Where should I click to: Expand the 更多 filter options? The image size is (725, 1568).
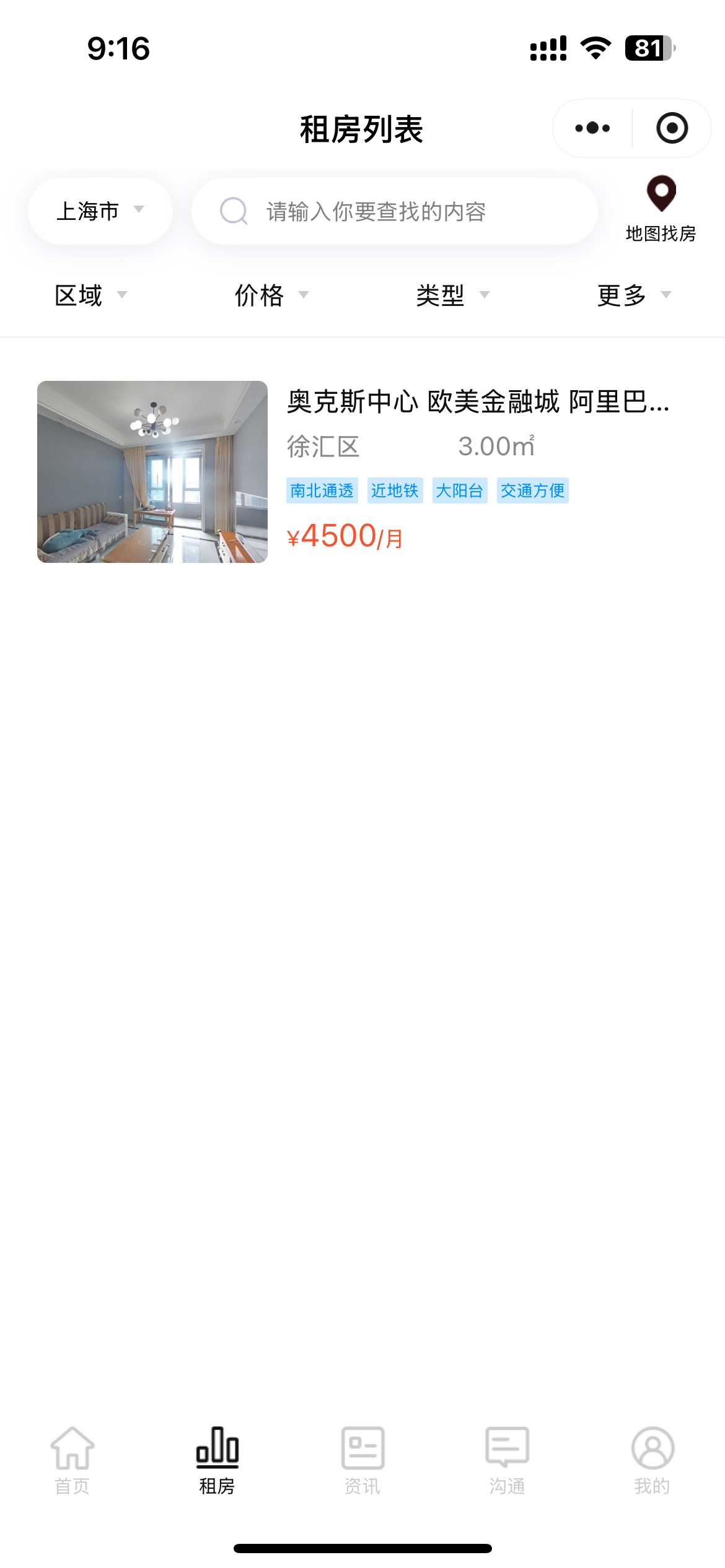click(633, 295)
